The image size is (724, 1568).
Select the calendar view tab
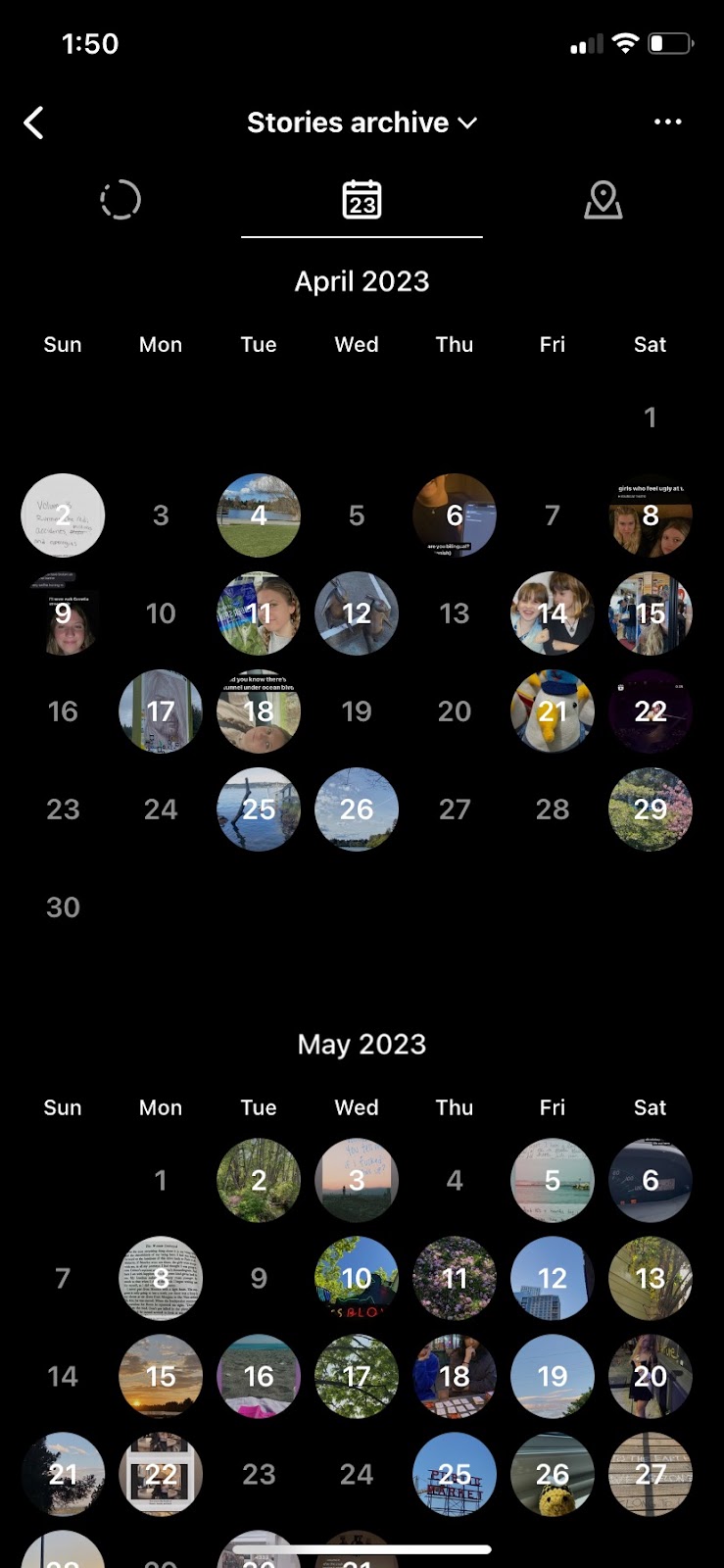362,200
